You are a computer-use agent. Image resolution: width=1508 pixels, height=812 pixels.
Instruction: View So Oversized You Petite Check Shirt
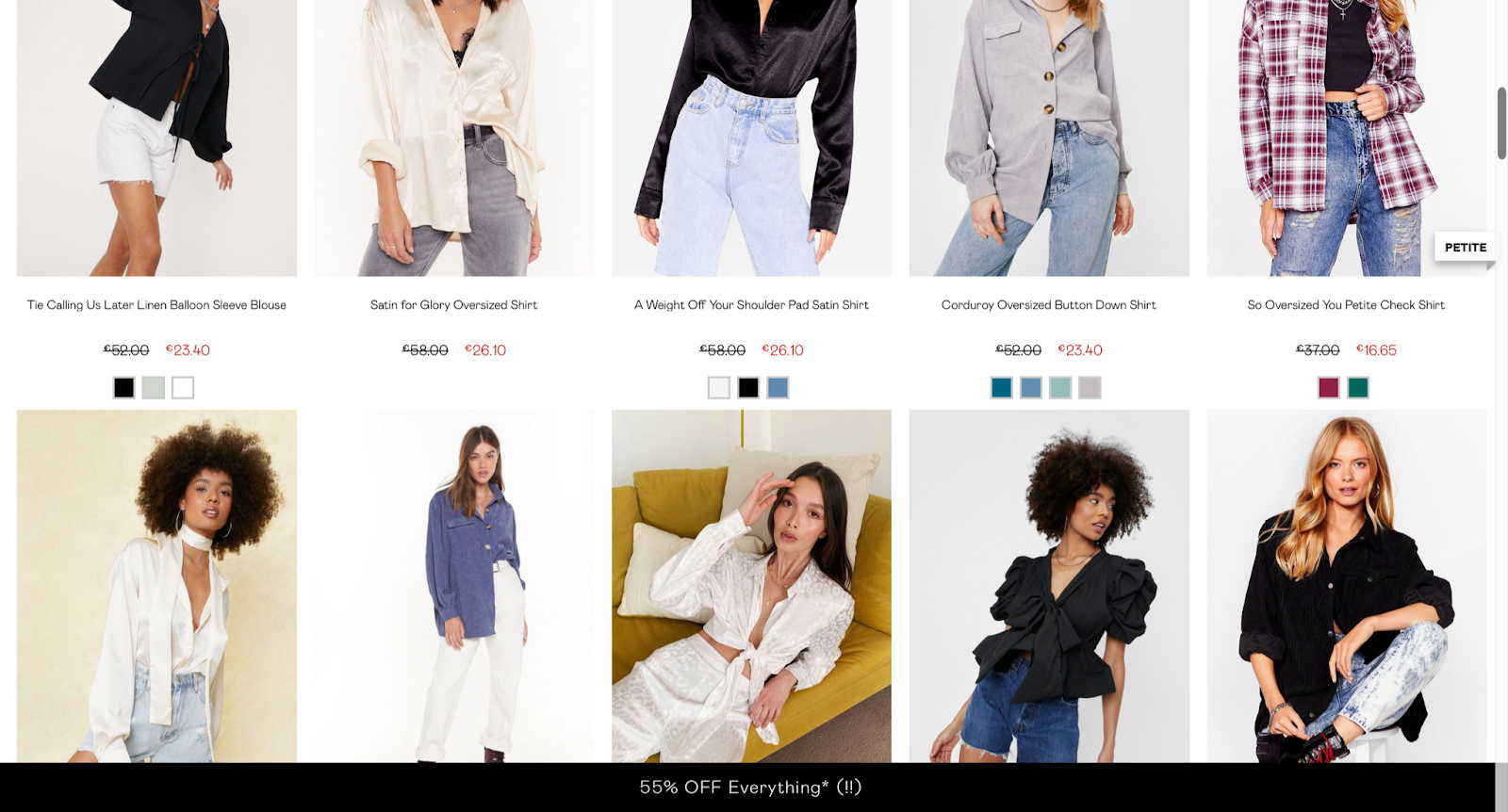[1345, 305]
